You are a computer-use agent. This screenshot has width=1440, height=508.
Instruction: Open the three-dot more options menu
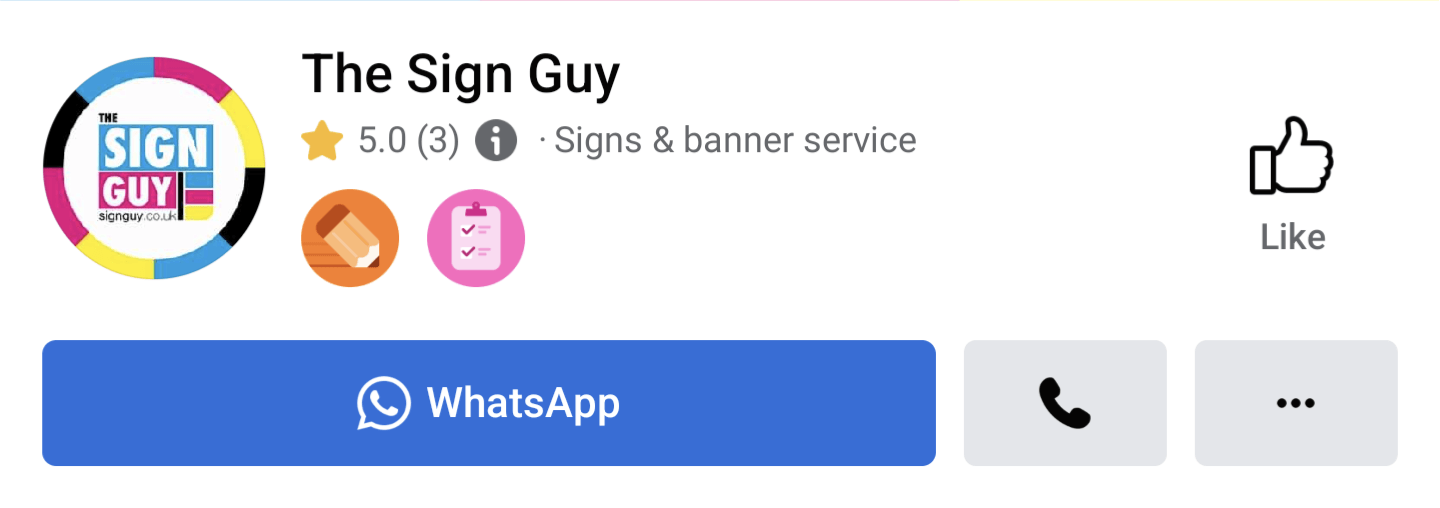point(1295,403)
